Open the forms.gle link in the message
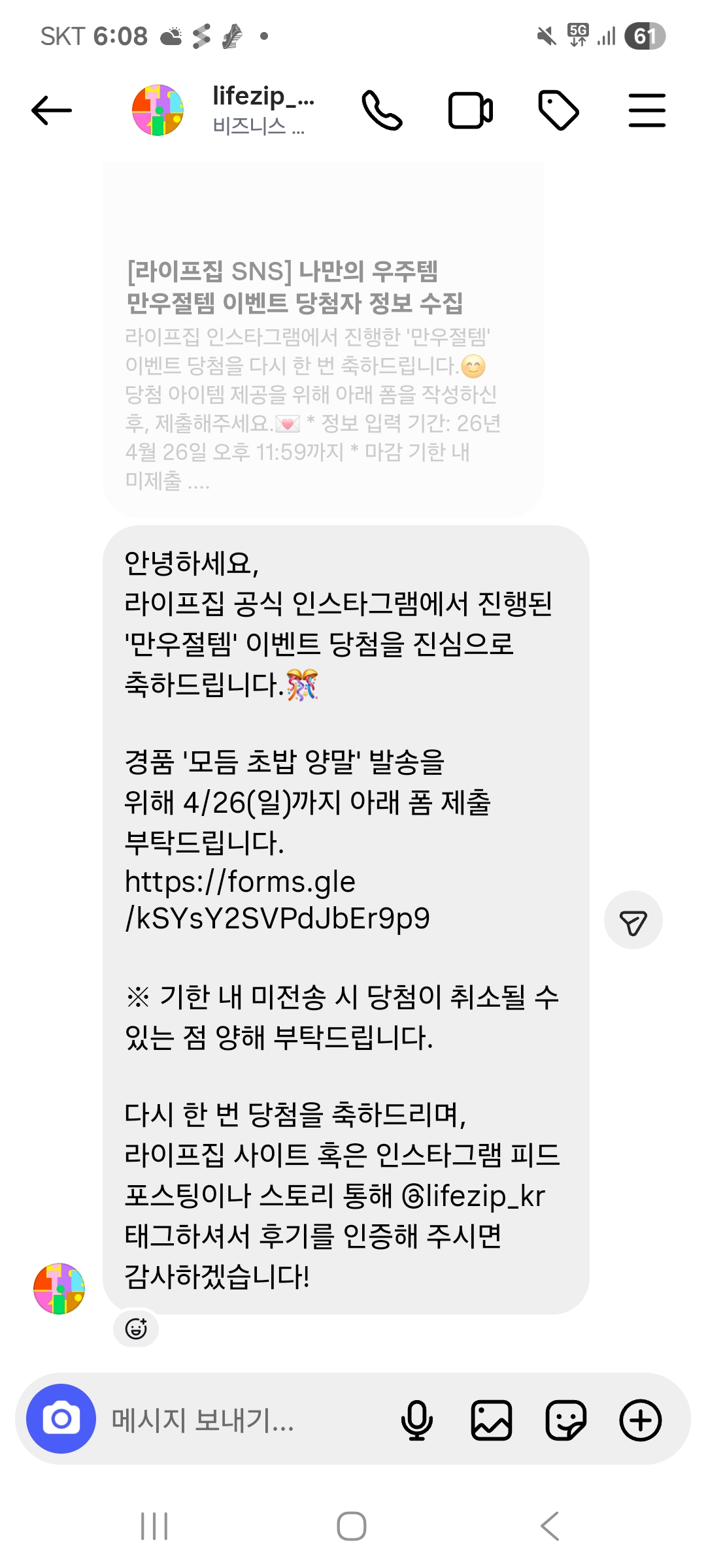This screenshot has height=1568, width=706. (277, 900)
